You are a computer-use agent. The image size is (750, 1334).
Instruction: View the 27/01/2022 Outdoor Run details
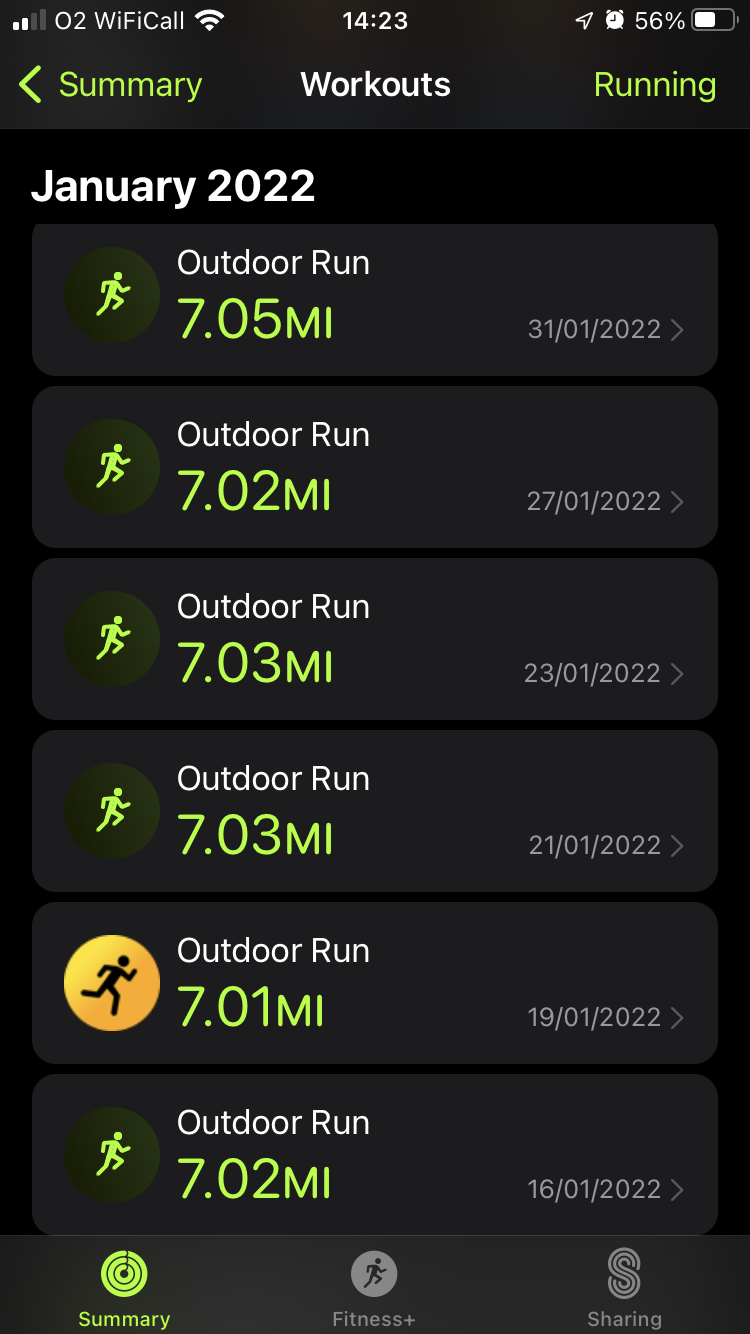pos(375,467)
